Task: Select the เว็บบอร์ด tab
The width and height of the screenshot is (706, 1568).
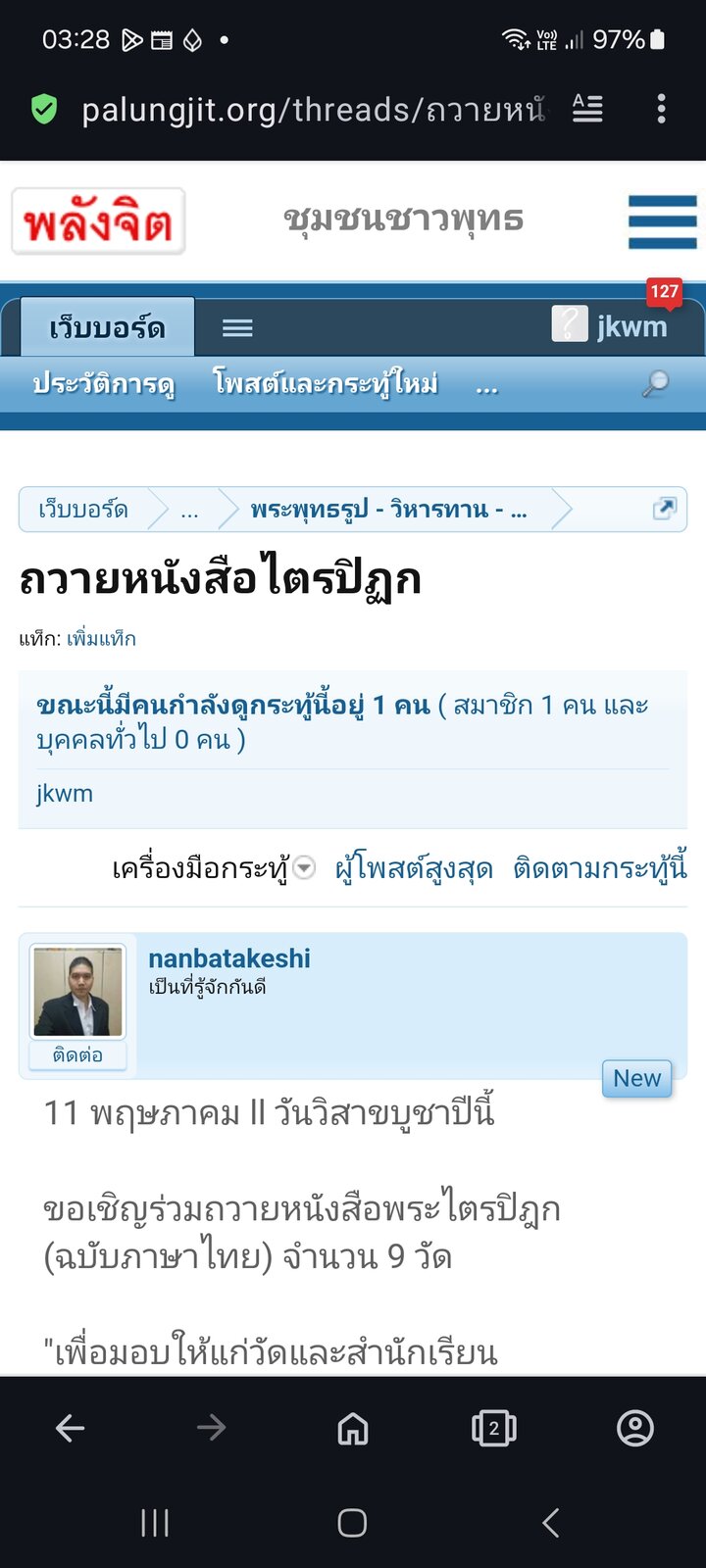Action: [x=107, y=327]
